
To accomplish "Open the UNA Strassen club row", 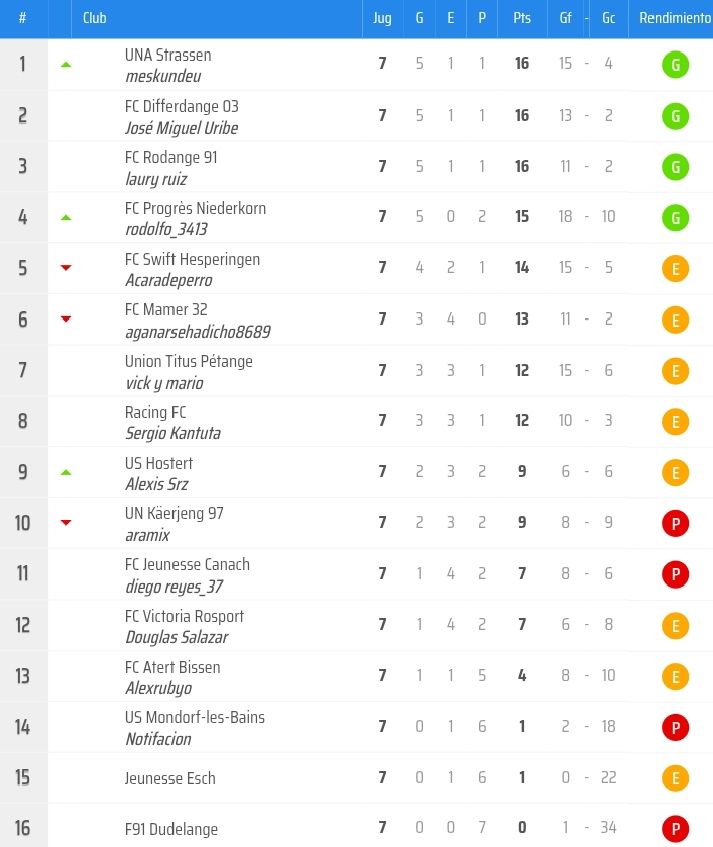I will [168, 55].
